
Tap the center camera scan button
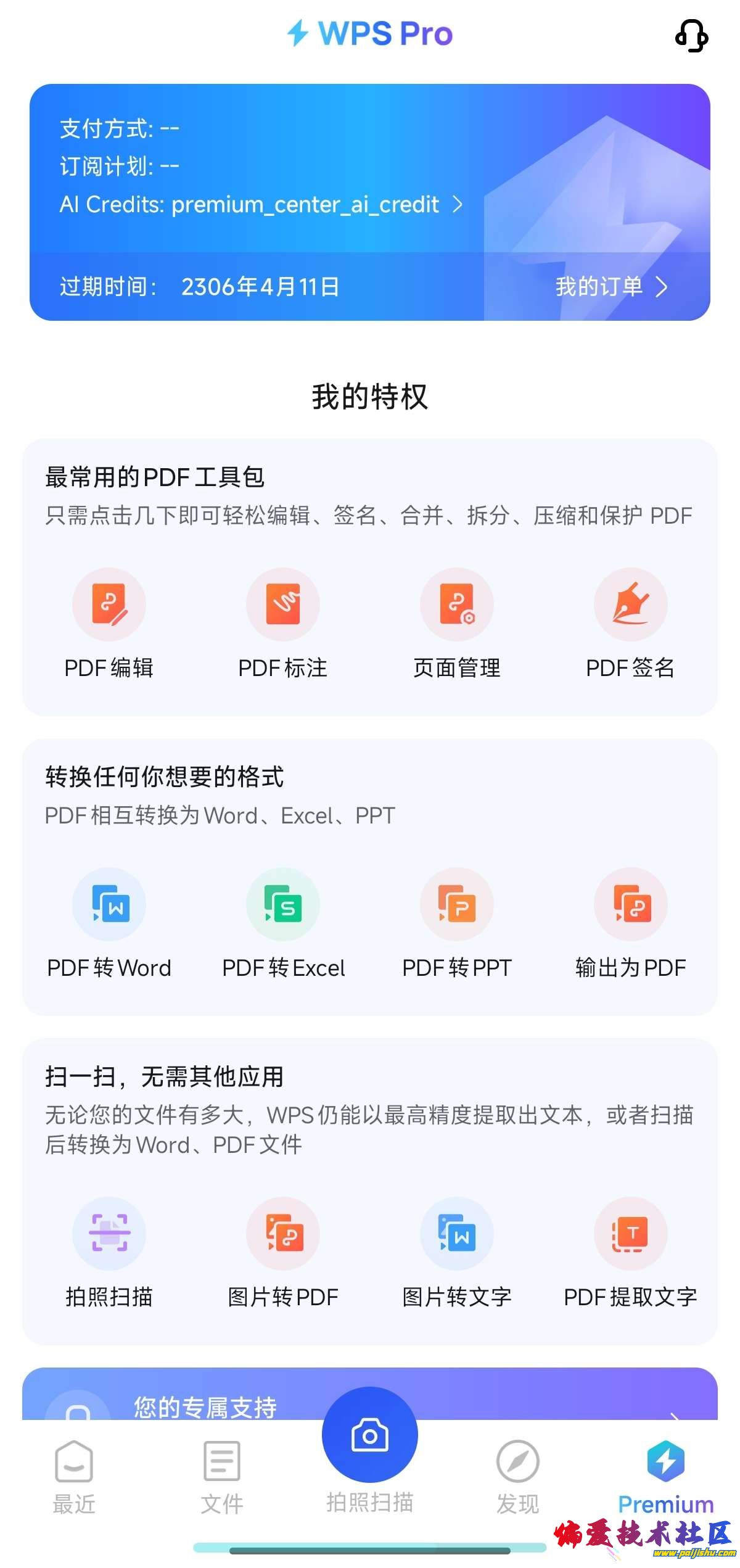click(370, 1436)
